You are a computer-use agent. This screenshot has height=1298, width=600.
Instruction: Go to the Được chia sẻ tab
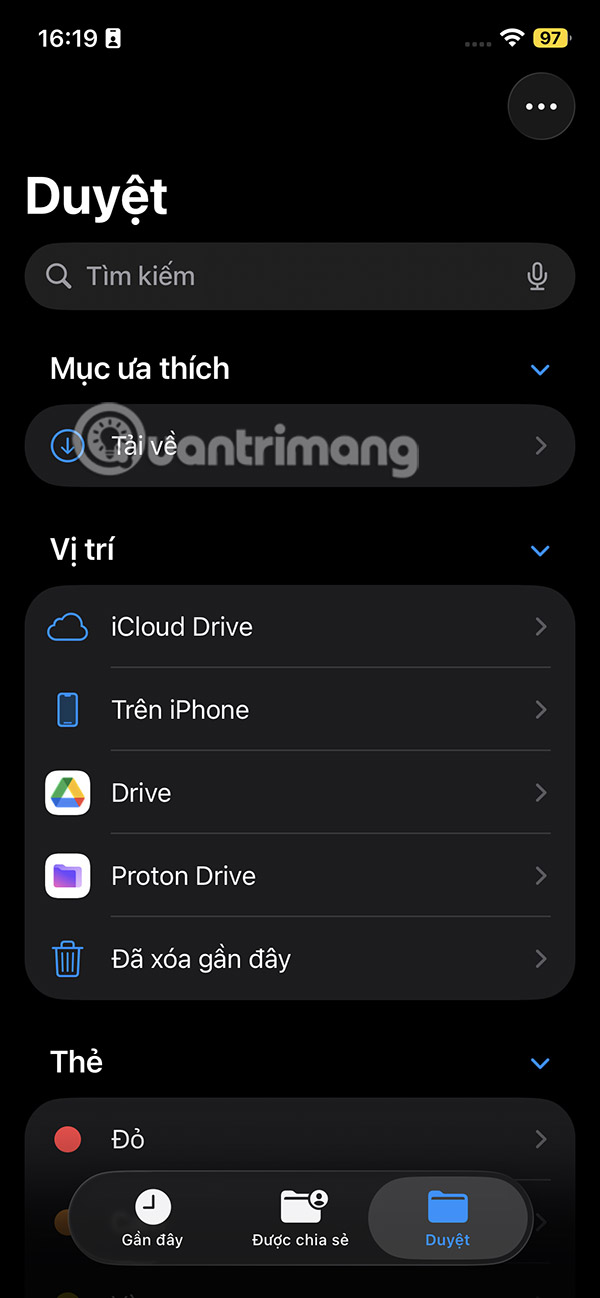(x=301, y=1218)
